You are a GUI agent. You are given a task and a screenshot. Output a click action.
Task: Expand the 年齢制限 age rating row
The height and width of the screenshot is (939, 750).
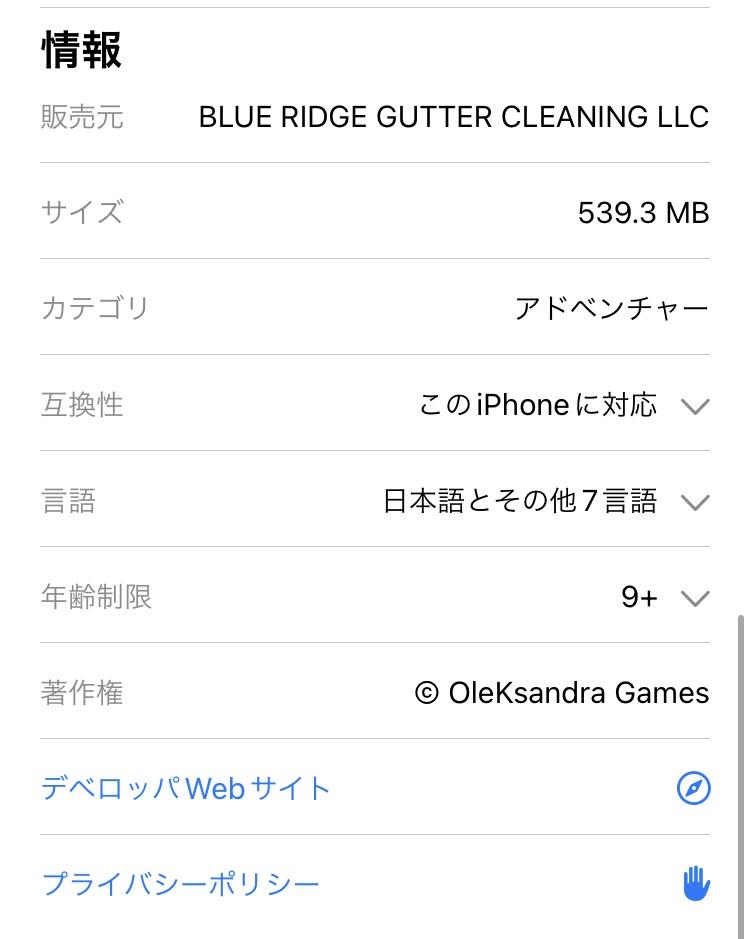tap(694, 598)
